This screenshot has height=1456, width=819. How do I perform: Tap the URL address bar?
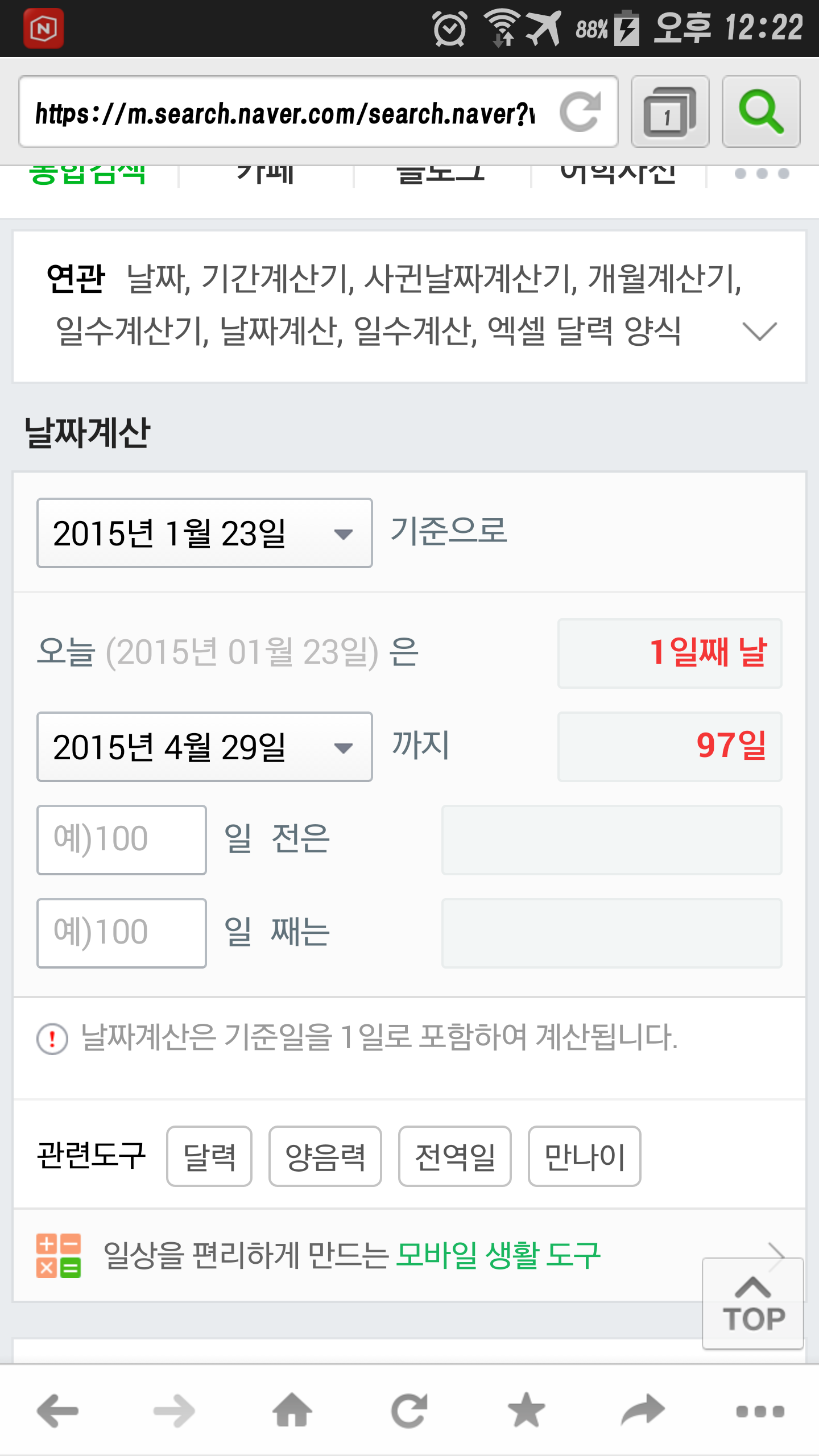(x=284, y=112)
